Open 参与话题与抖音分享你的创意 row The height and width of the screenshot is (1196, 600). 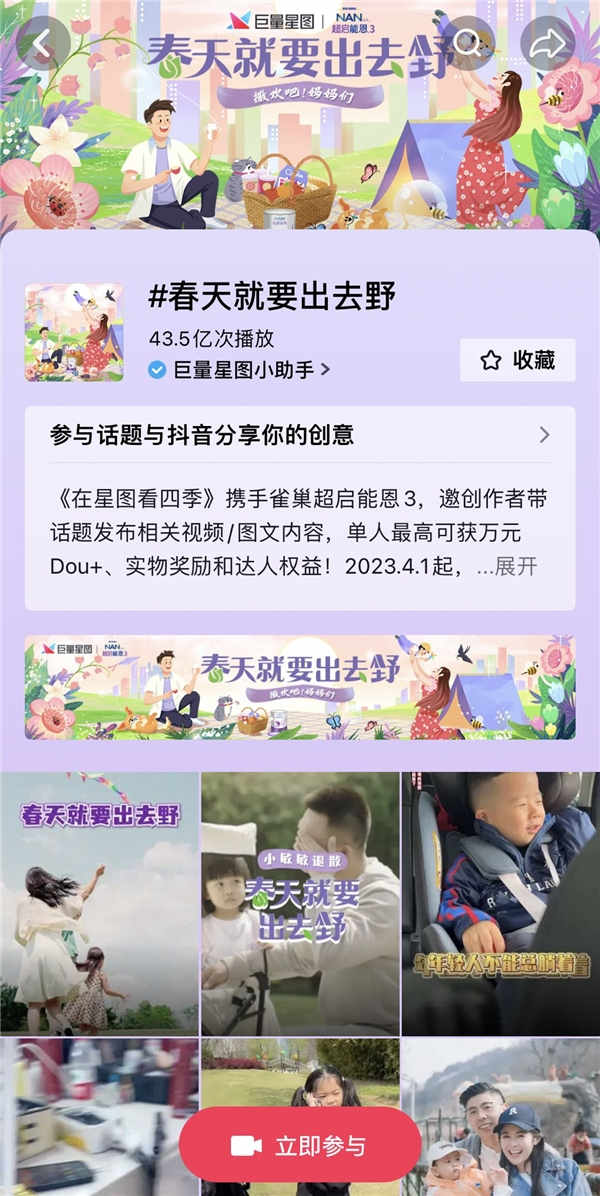tap(300, 435)
